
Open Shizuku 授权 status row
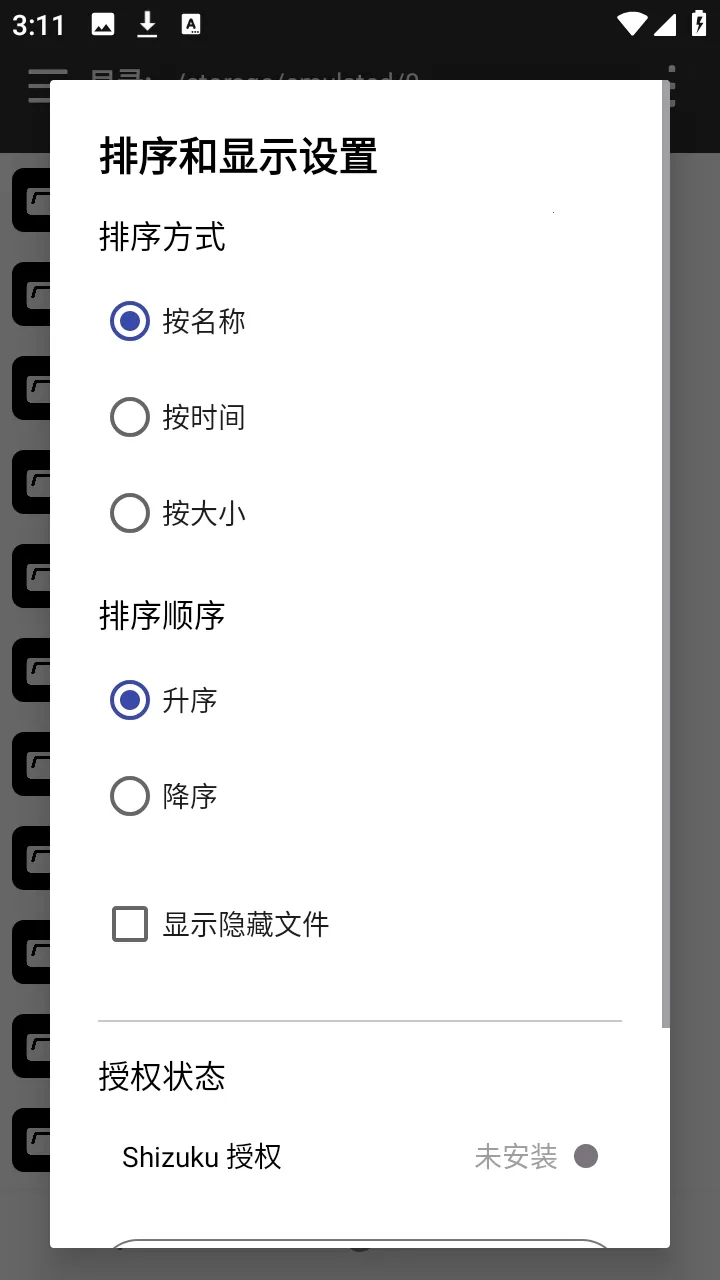coord(358,1157)
